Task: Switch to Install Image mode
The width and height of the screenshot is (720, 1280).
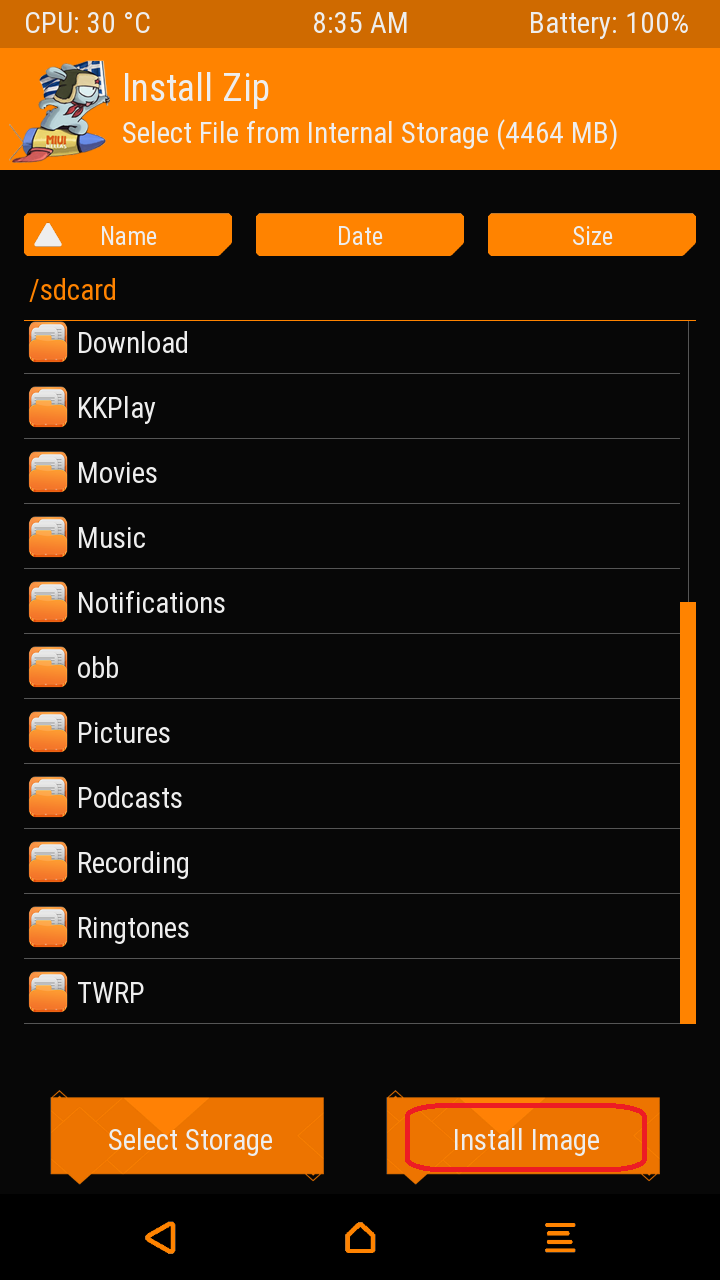Action: pyautogui.click(x=525, y=1139)
